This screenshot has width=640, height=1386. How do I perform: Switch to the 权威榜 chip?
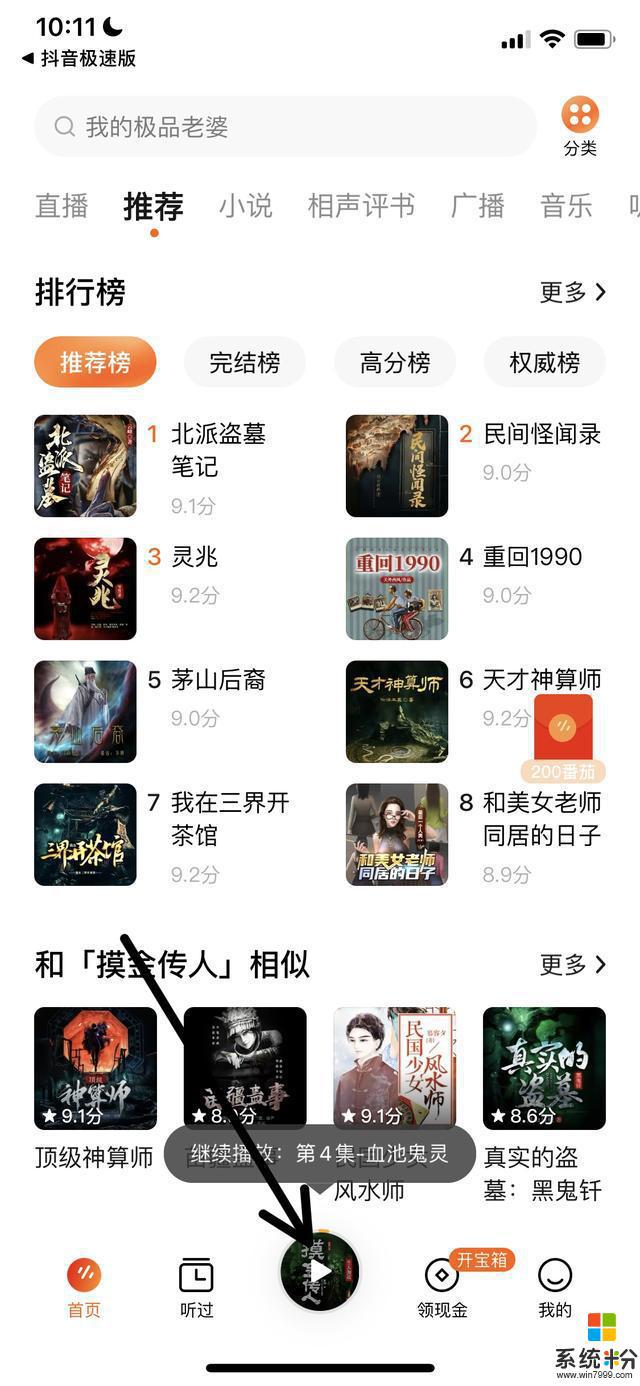pyautogui.click(x=545, y=362)
